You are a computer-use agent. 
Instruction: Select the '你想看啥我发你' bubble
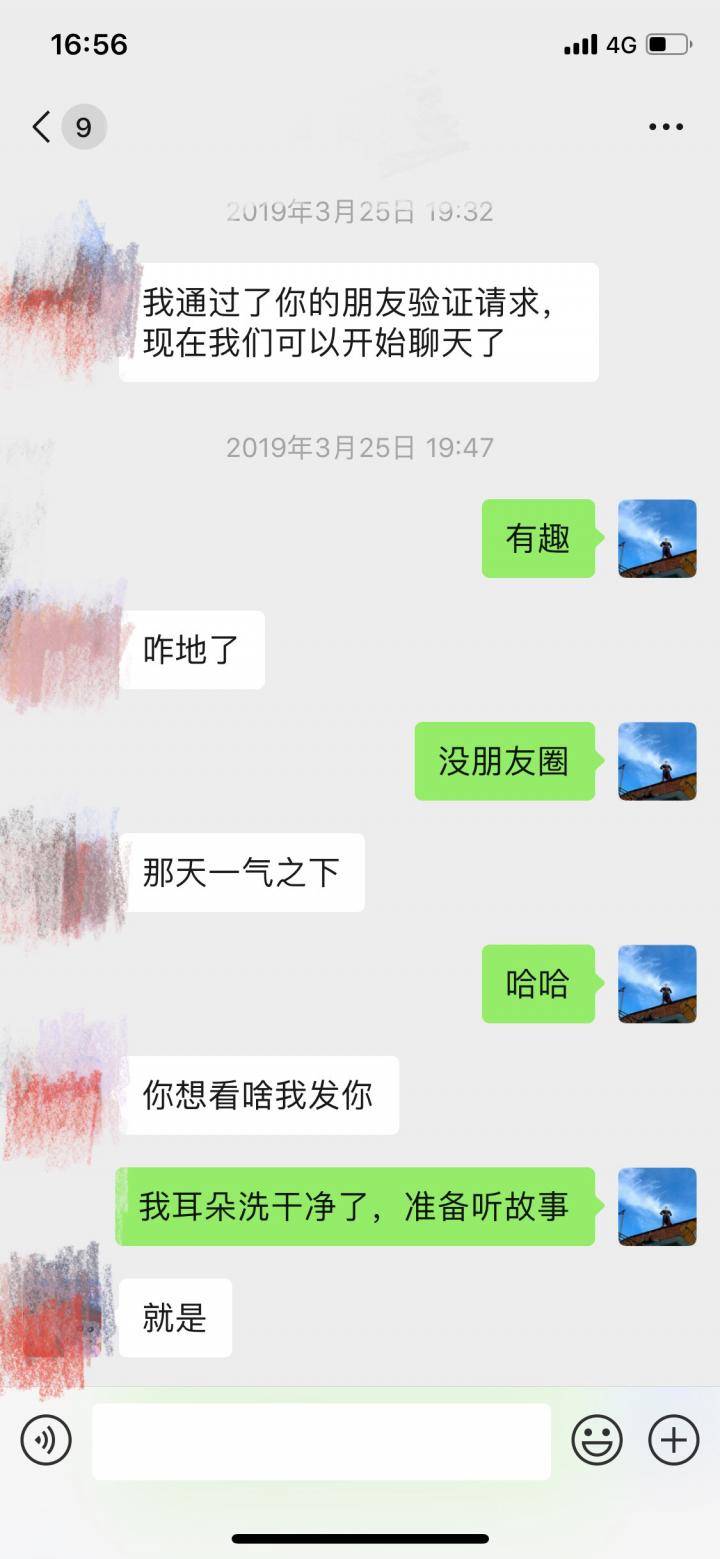coord(260,1096)
